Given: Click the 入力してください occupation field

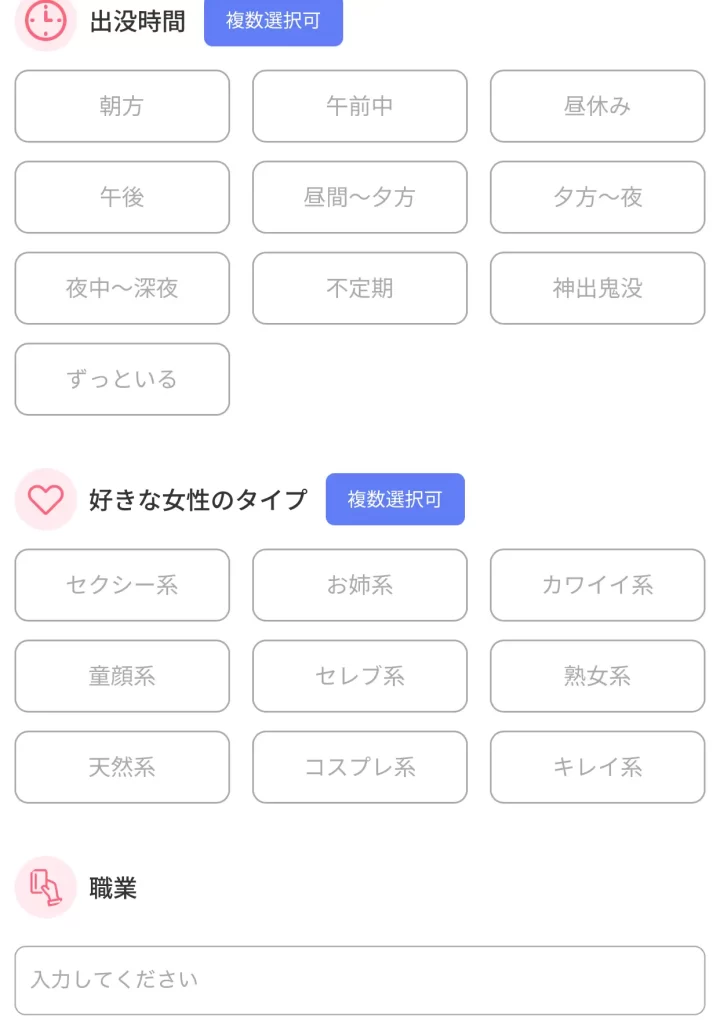Looking at the screenshot, I should pos(360,980).
